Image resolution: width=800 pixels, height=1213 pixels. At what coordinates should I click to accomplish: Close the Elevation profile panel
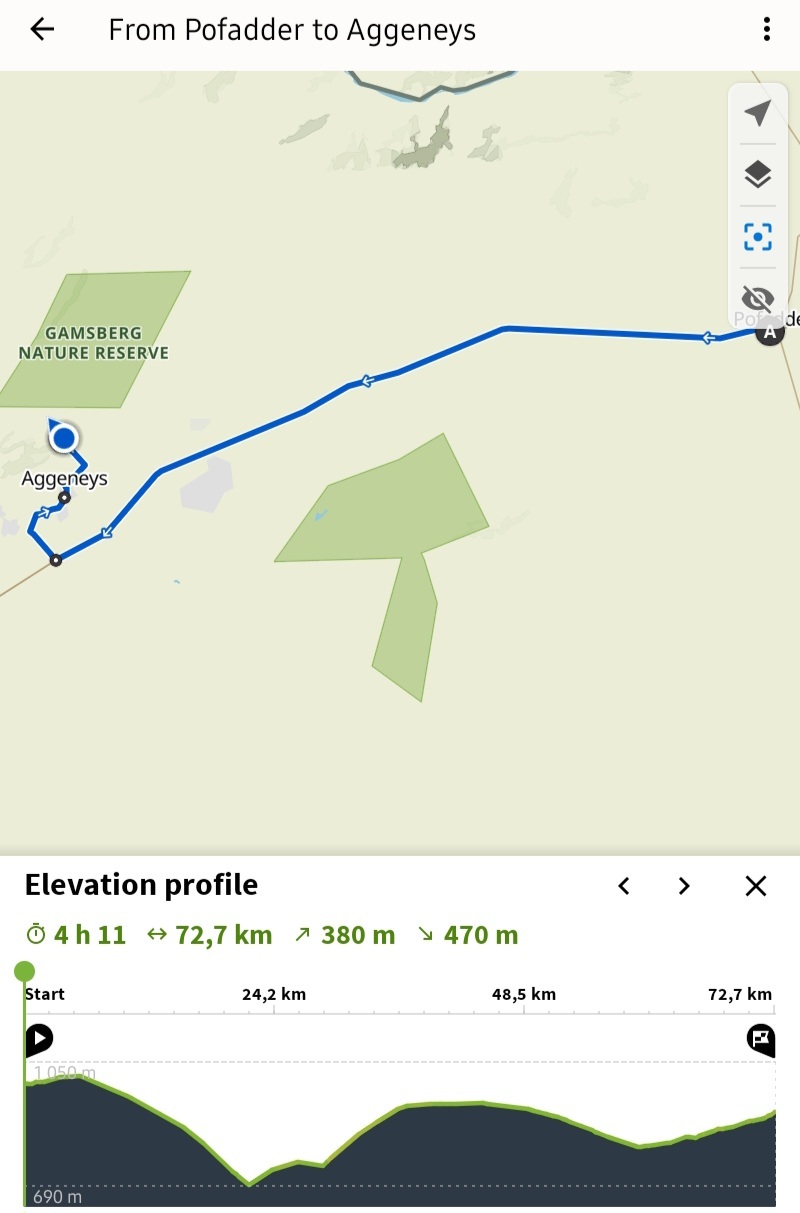[x=756, y=886]
